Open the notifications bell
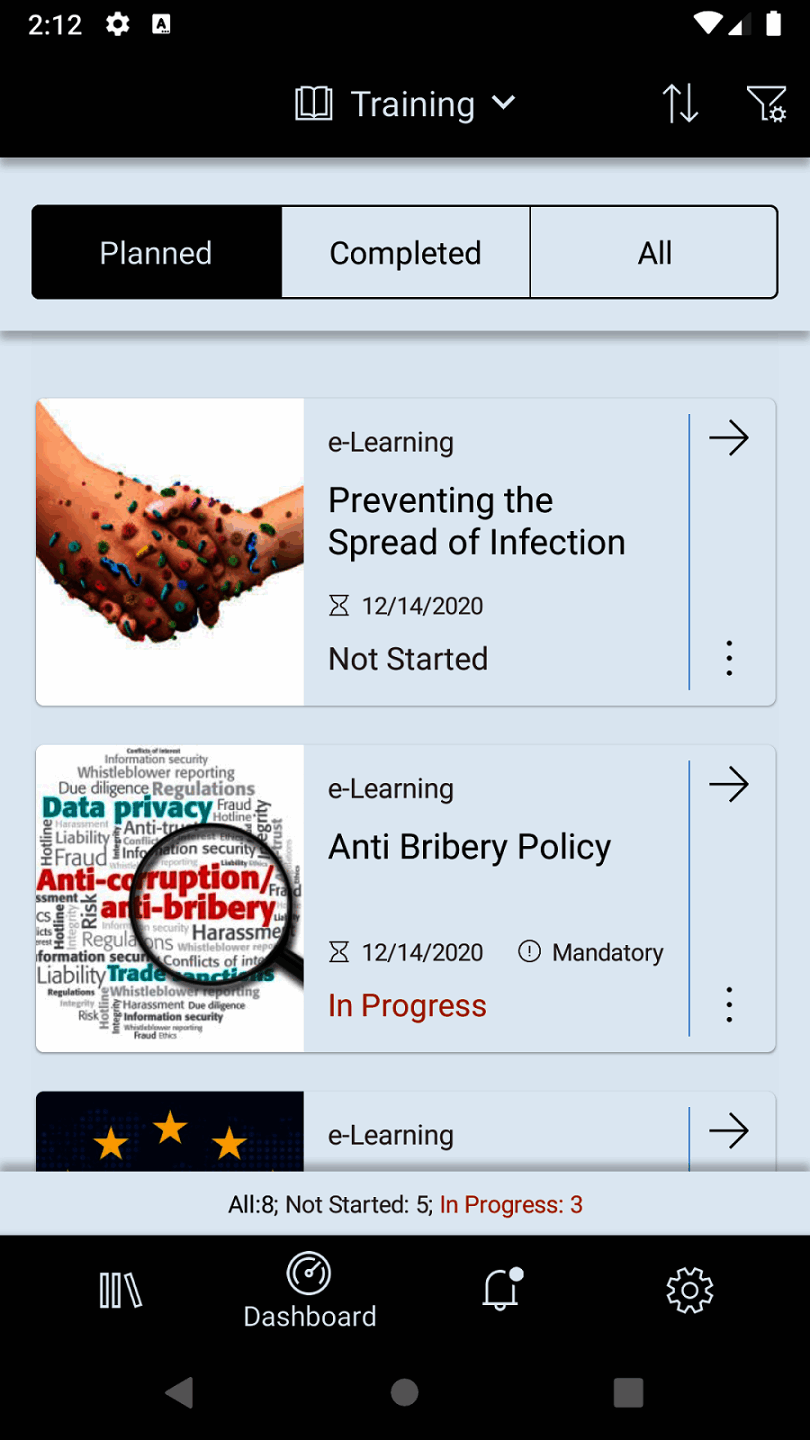 [501, 1290]
